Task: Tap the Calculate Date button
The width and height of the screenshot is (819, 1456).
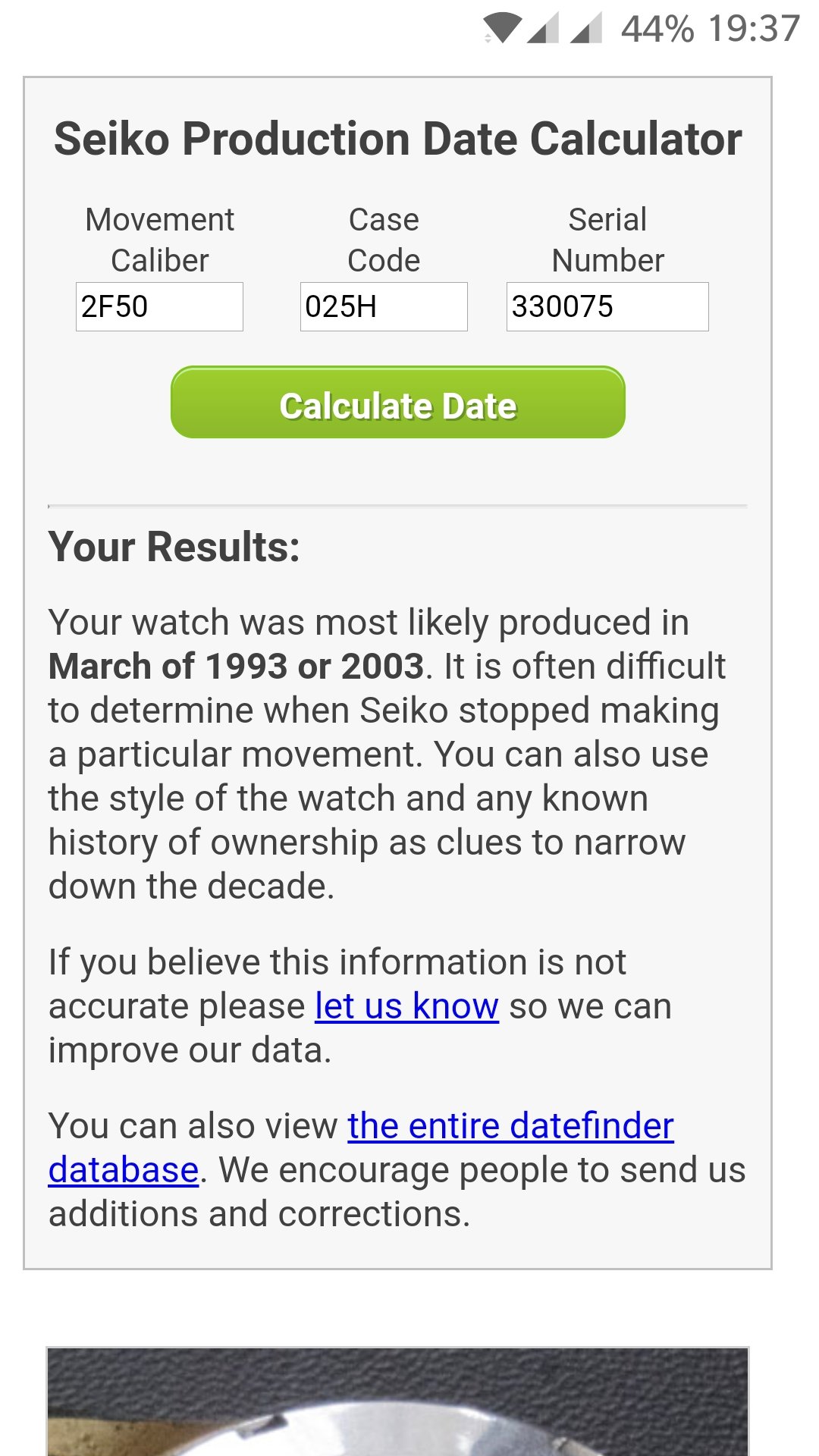Action: click(398, 403)
